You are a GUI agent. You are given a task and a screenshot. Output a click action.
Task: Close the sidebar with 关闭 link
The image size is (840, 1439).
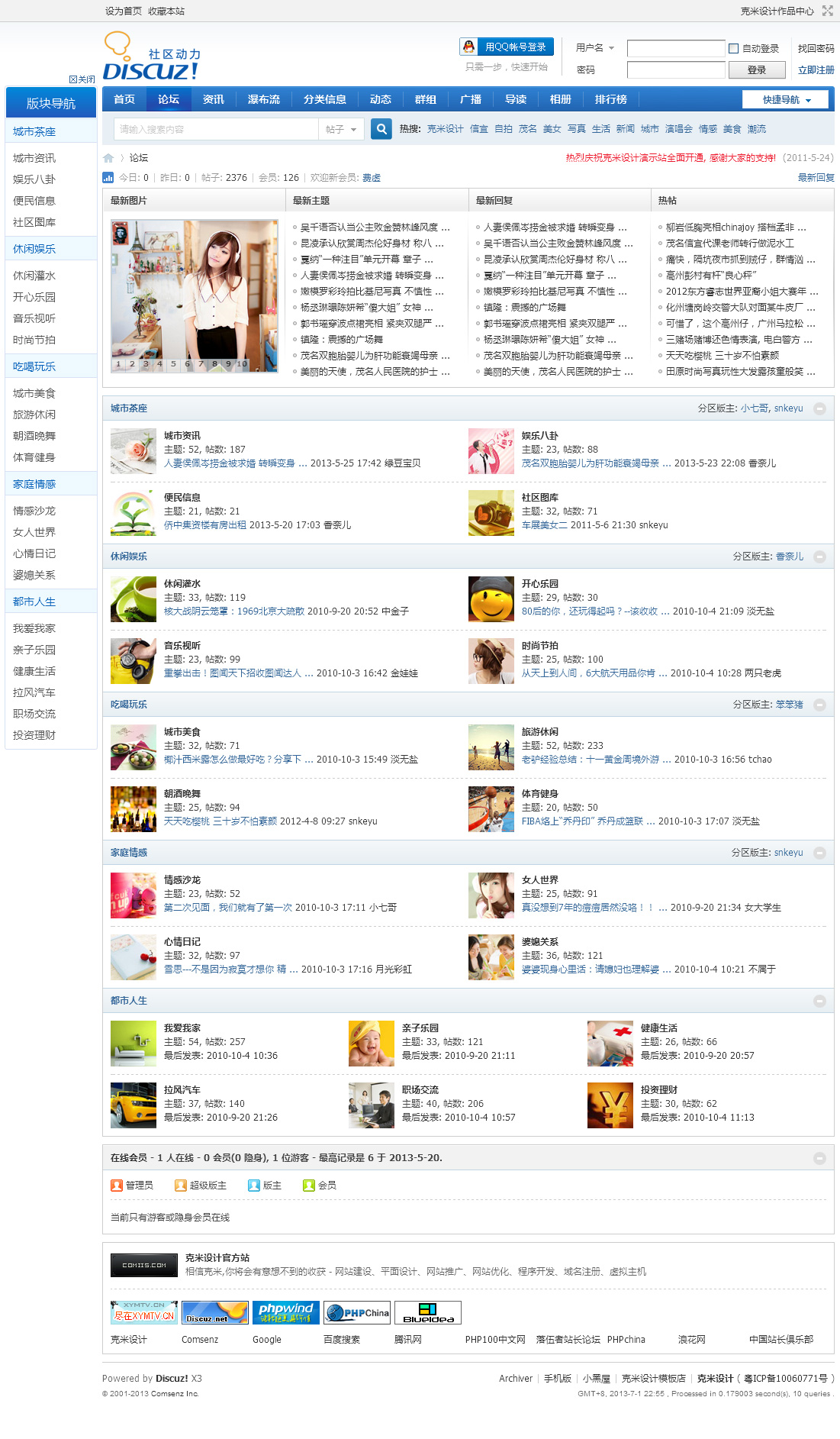pyautogui.click(x=82, y=79)
